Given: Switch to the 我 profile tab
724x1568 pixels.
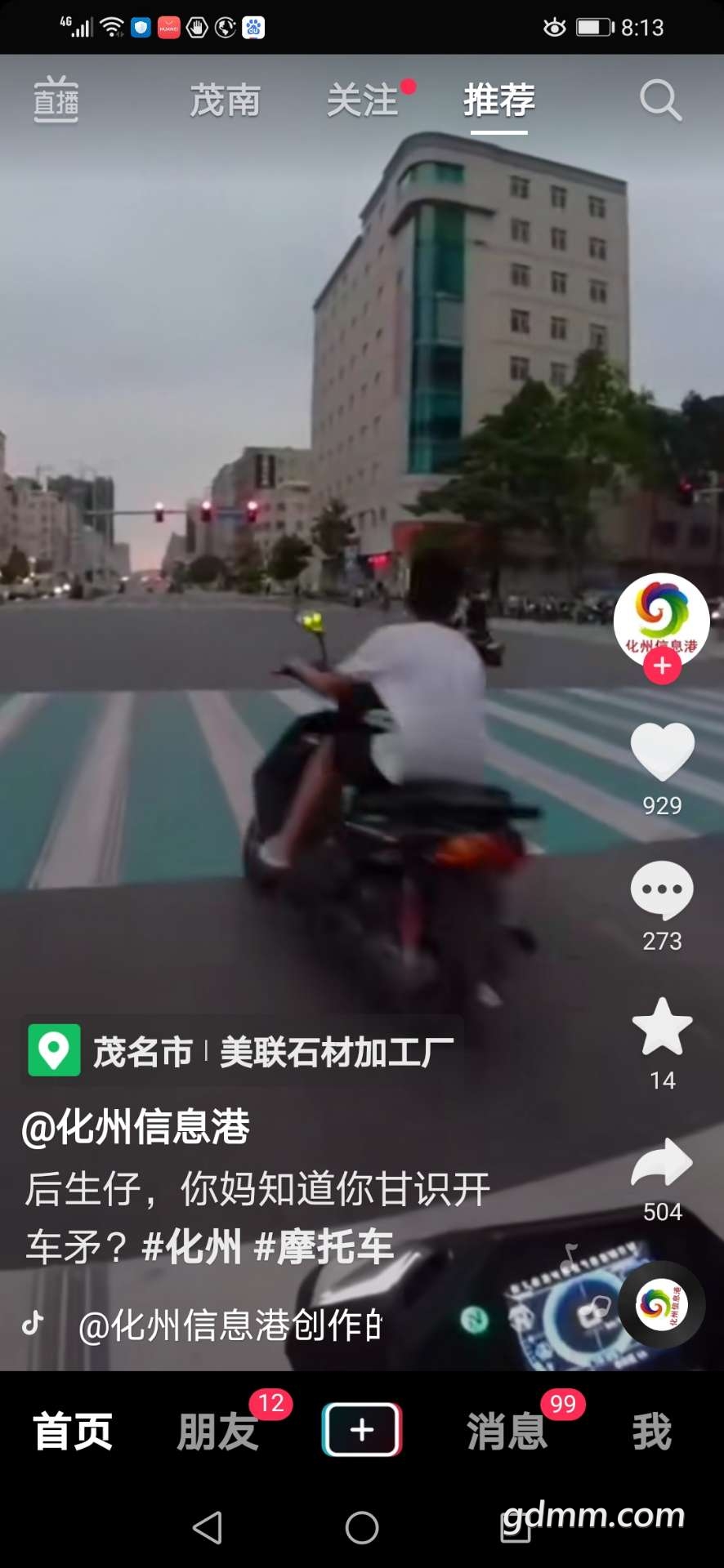Looking at the screenshot, I should point(651,1432).
